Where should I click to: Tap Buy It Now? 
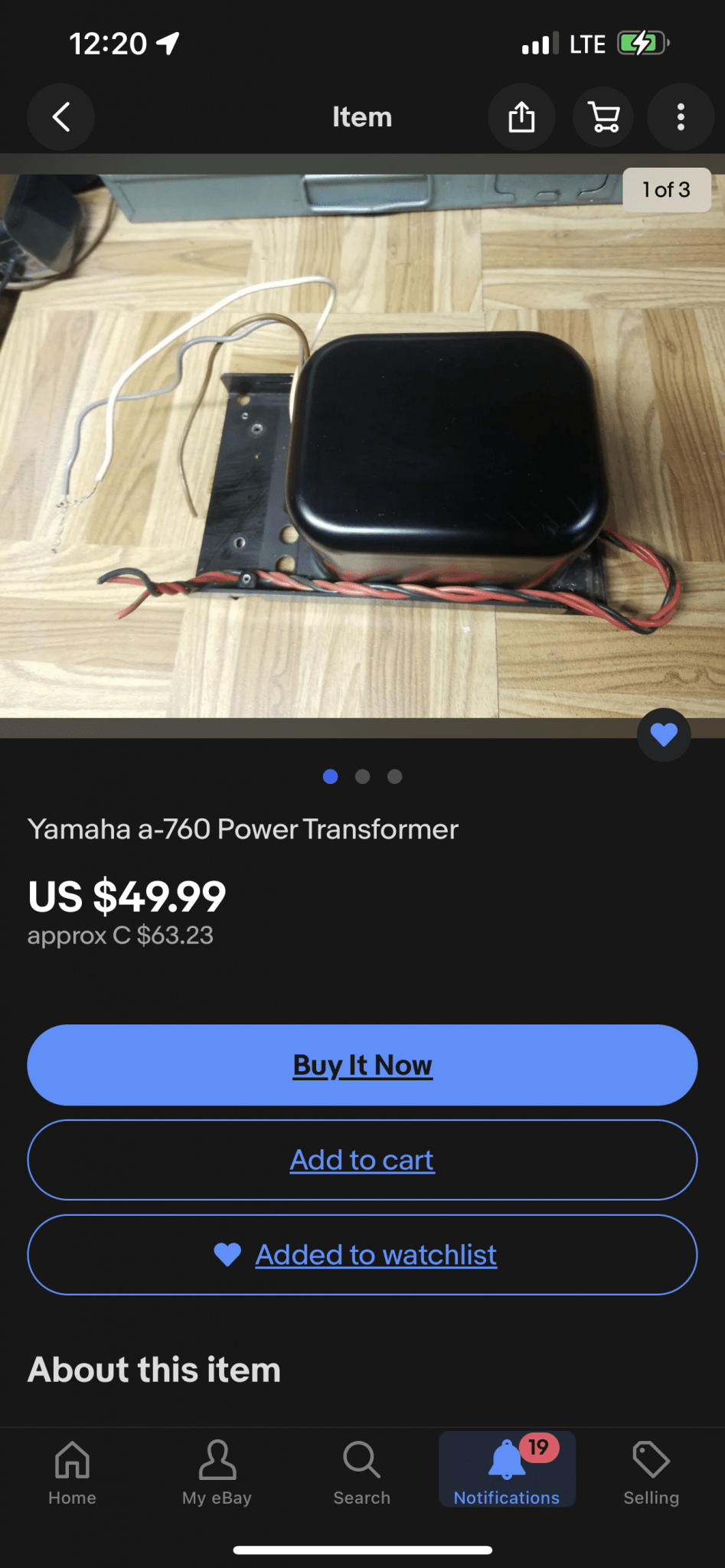[x=362, y=1065]
